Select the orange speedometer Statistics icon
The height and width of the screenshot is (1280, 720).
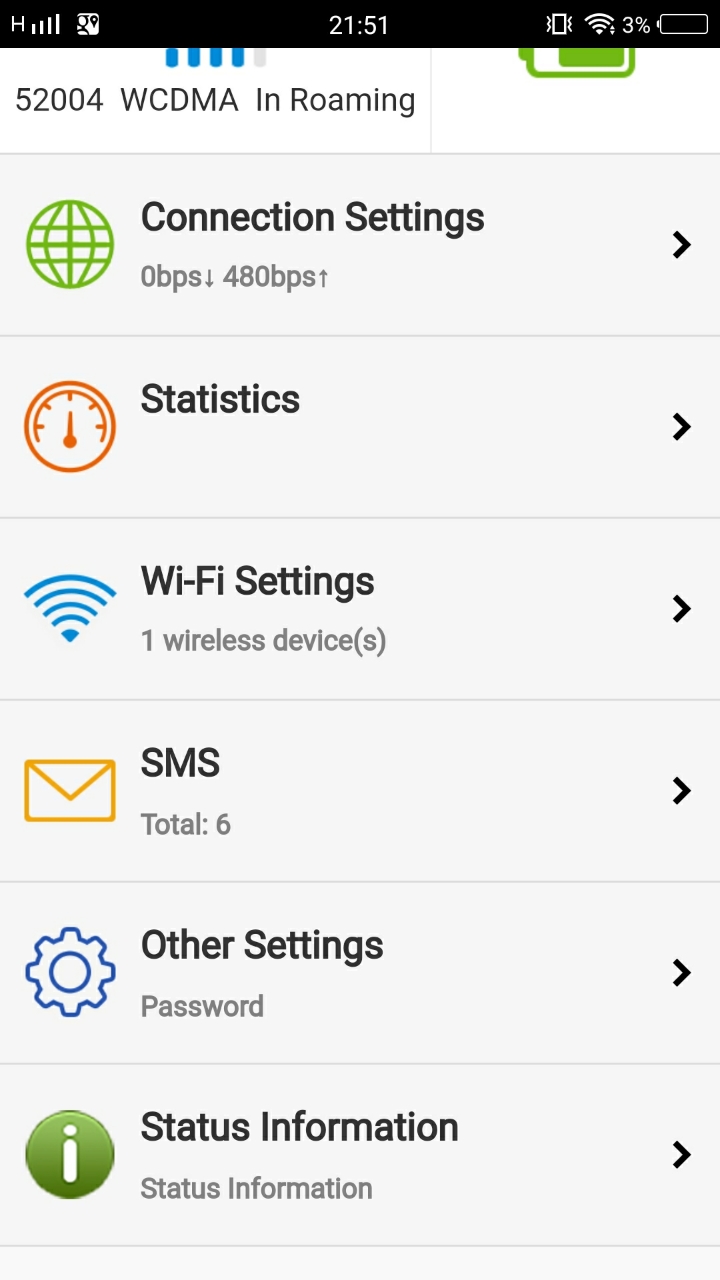[70, 426]
